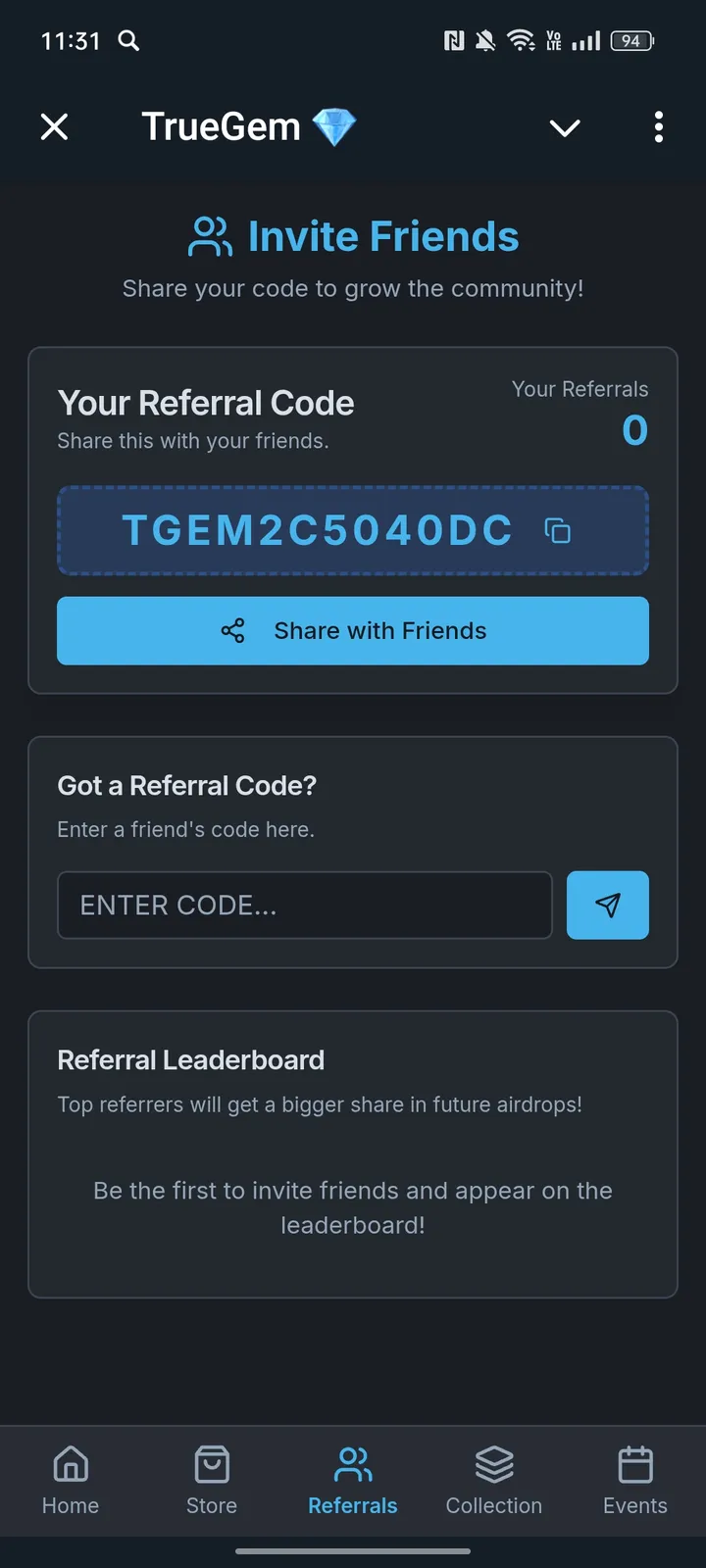Copy the referral code TGEM2C5040DC

click(x=556, y=530)
